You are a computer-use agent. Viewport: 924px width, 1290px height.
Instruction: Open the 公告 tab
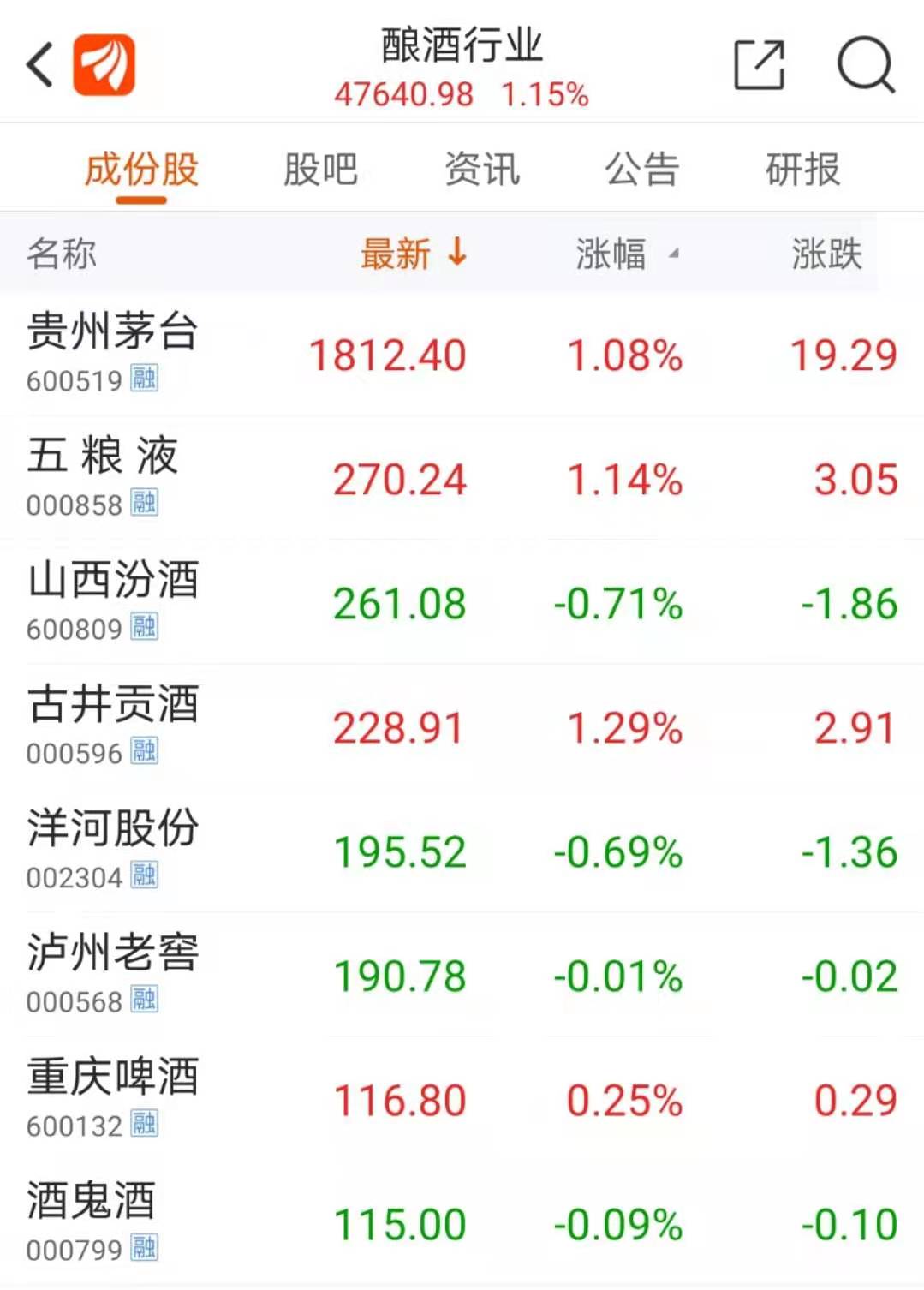[x=641, y=169]
